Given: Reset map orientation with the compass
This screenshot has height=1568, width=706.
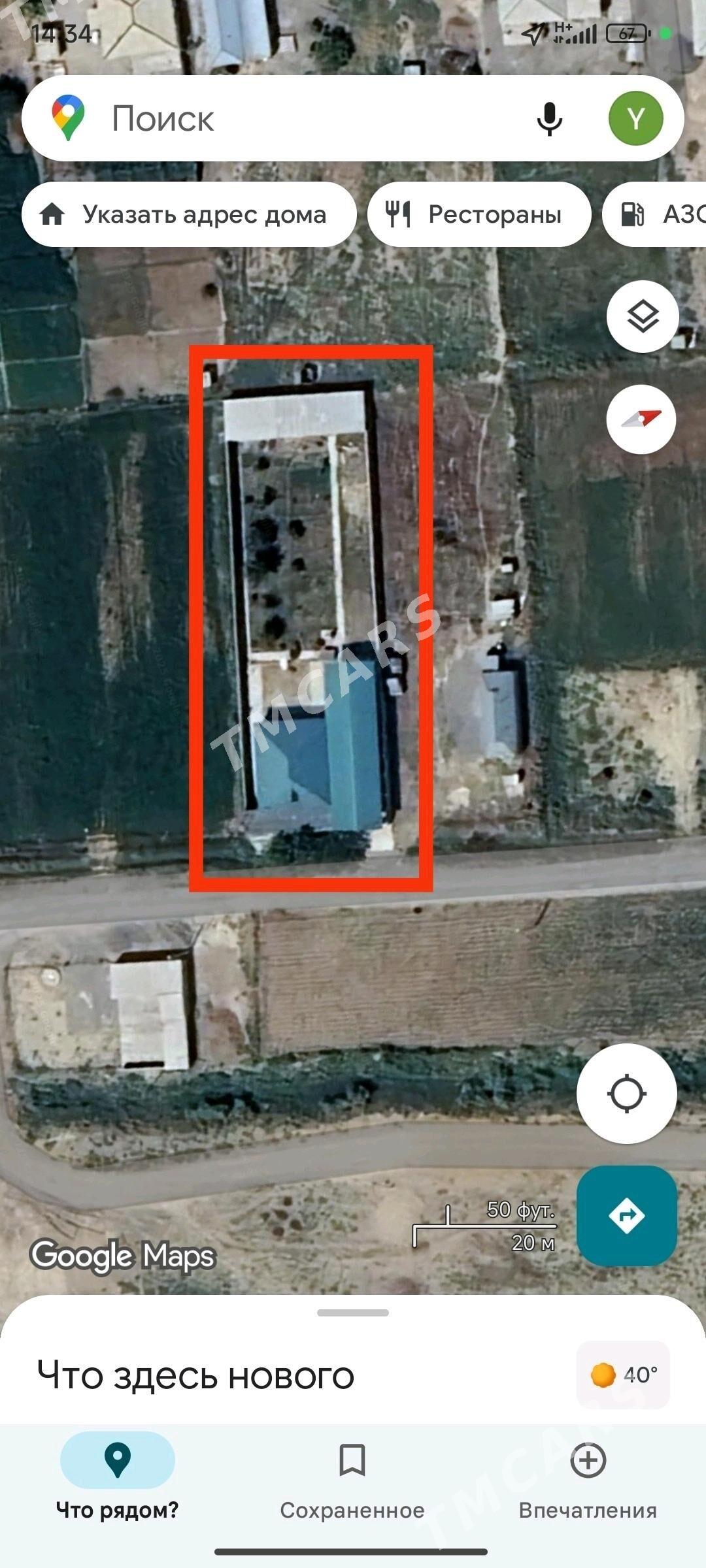Looking at the screenshot, I should [x=641, y=419].
